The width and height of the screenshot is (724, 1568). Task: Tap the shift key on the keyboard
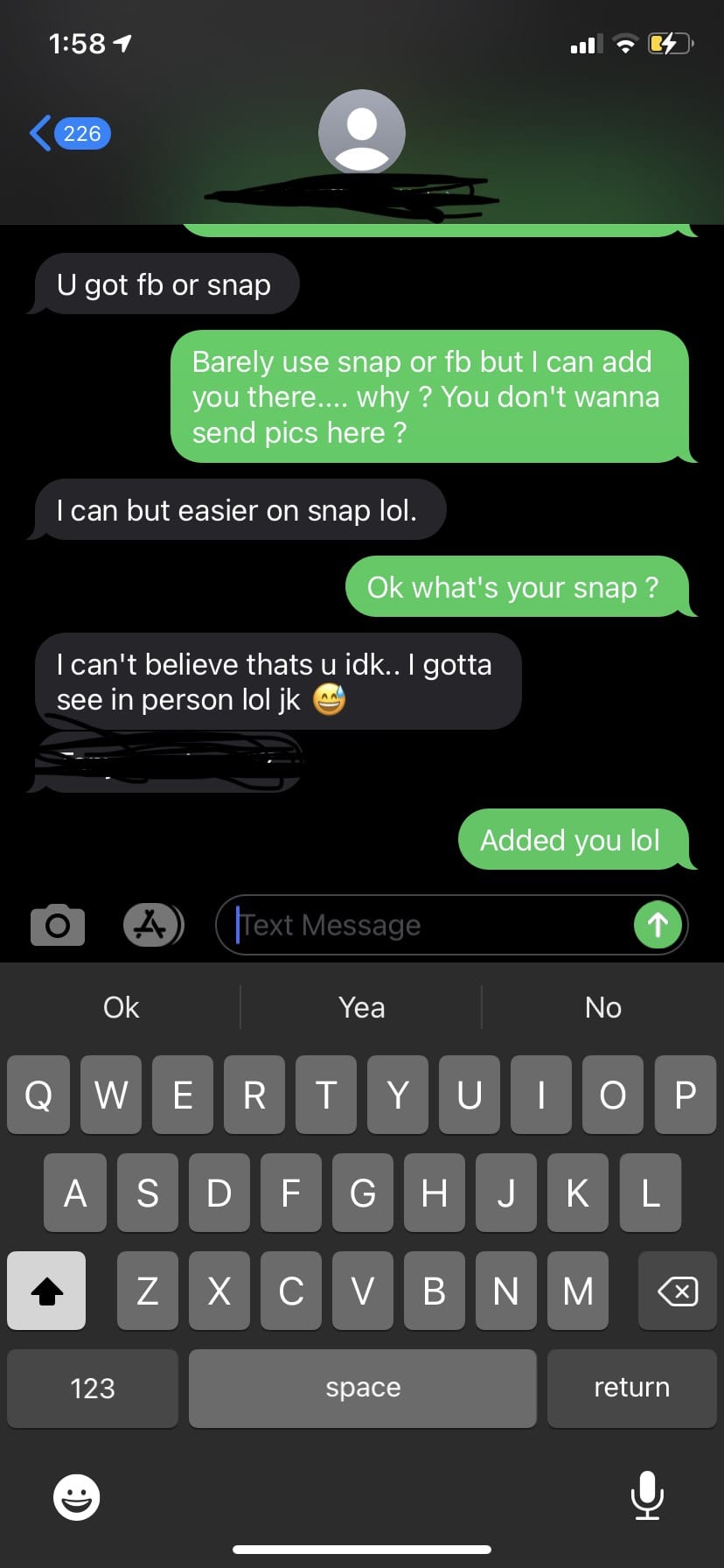pos(46,1291)
